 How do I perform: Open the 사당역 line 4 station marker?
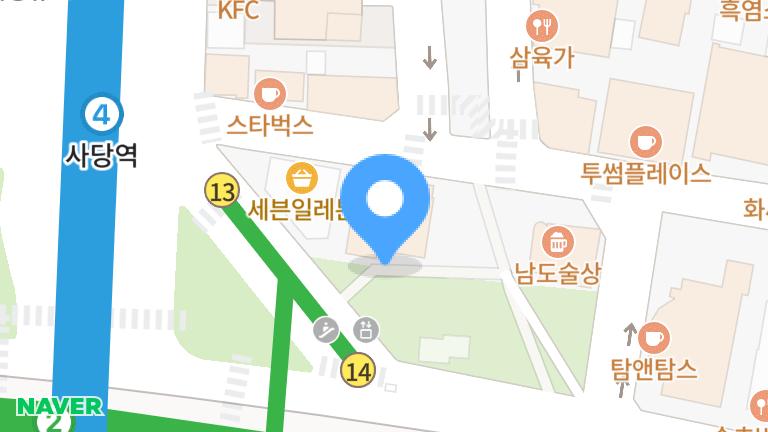pyautogui.click(x=100, y=114)
